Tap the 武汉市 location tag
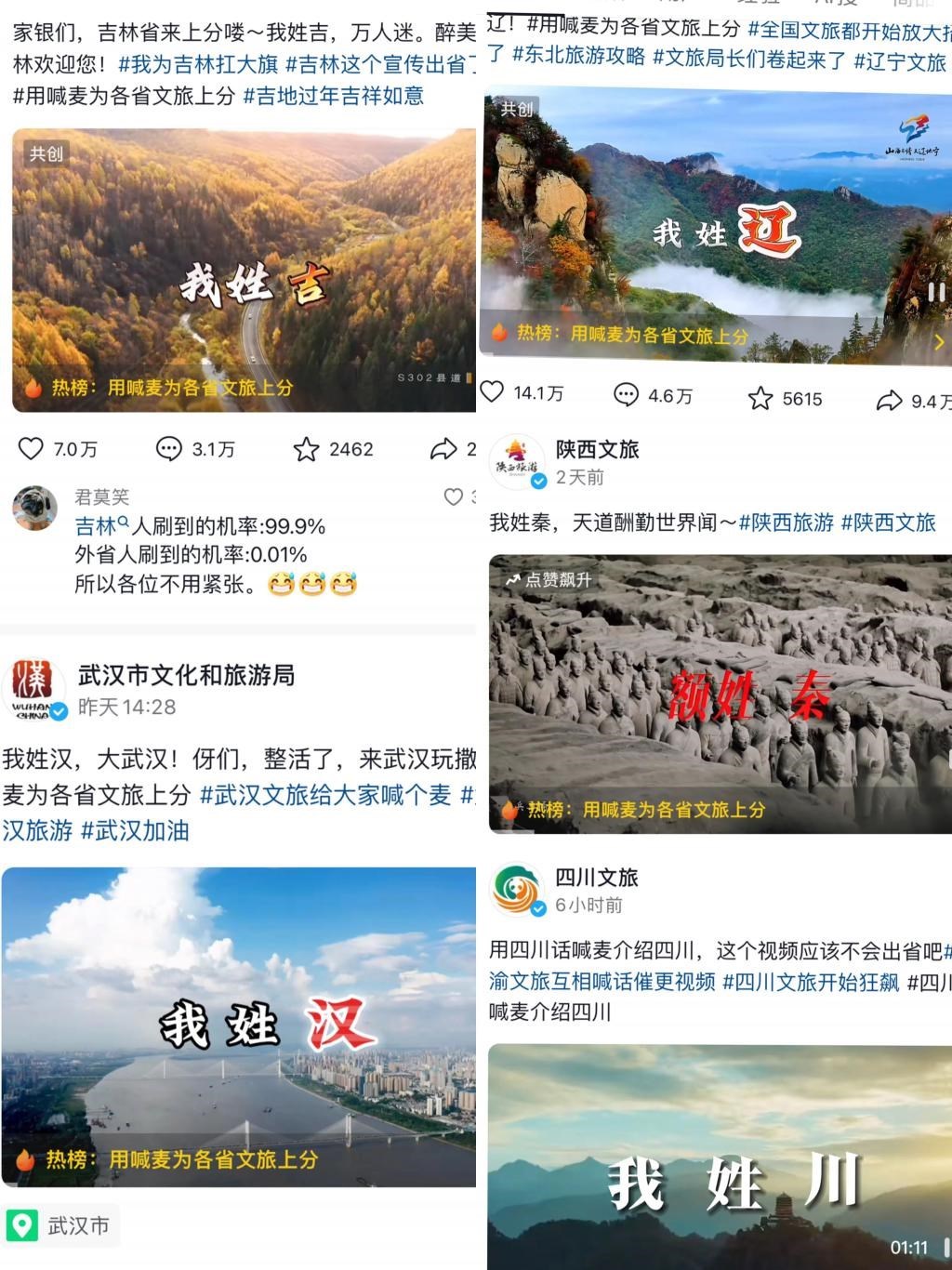 [x=59, y=1225]
